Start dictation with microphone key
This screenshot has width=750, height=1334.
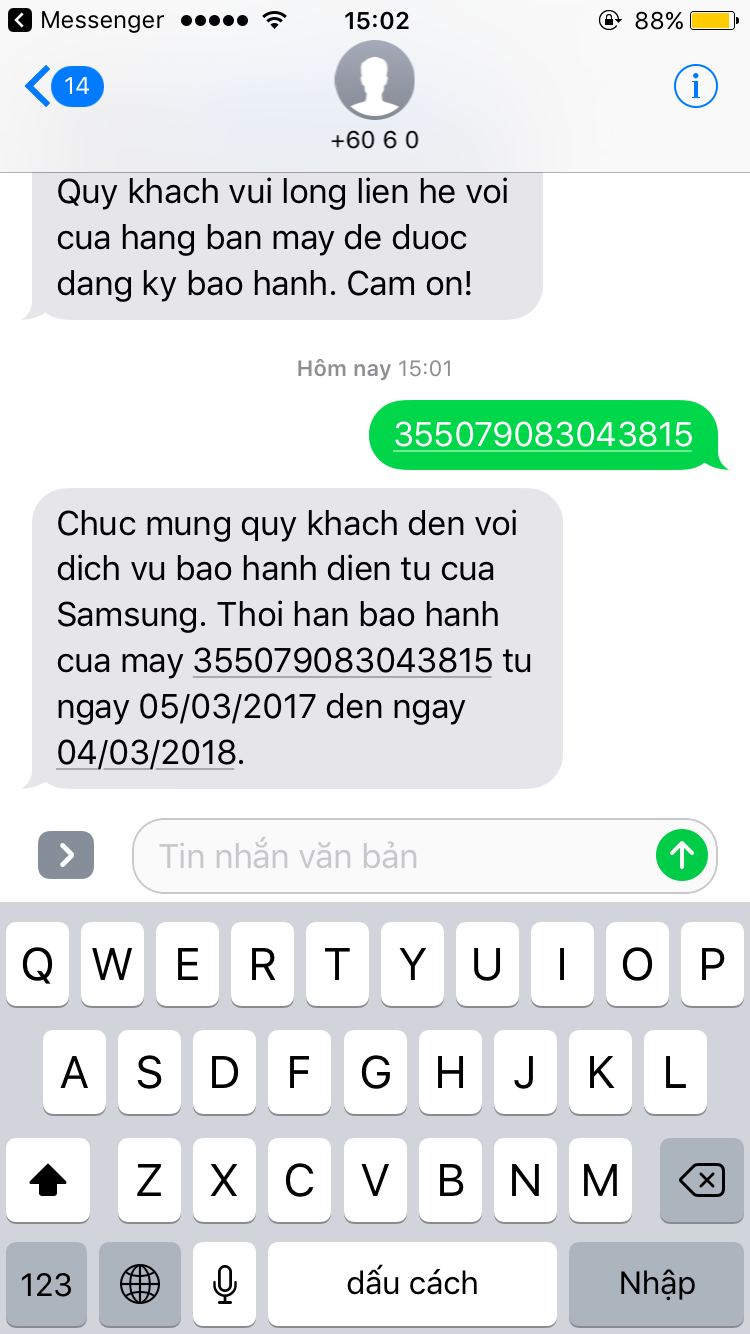[225, 1284]
